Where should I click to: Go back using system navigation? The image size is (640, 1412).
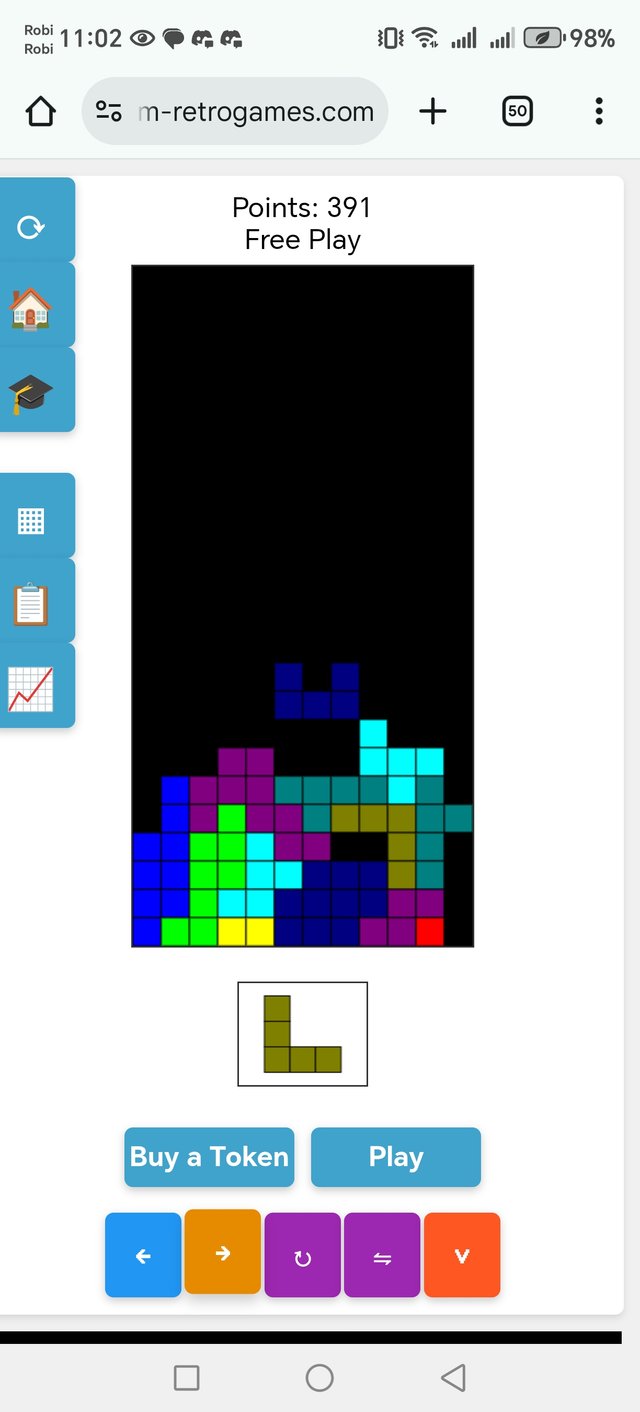(453, 1378)
